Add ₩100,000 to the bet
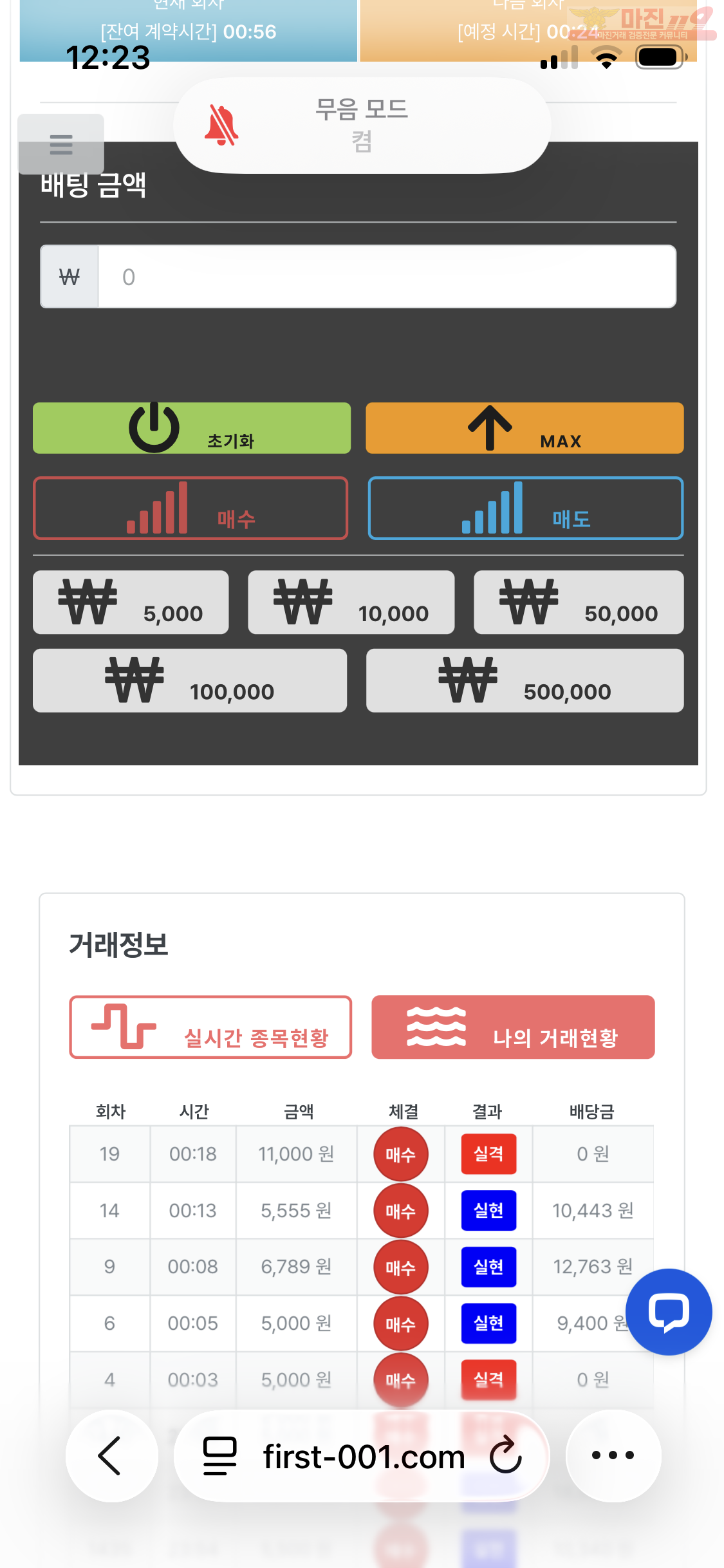The width and height of the screenshot is (724, 1568). pyautogui.click(x=190, y=680)
